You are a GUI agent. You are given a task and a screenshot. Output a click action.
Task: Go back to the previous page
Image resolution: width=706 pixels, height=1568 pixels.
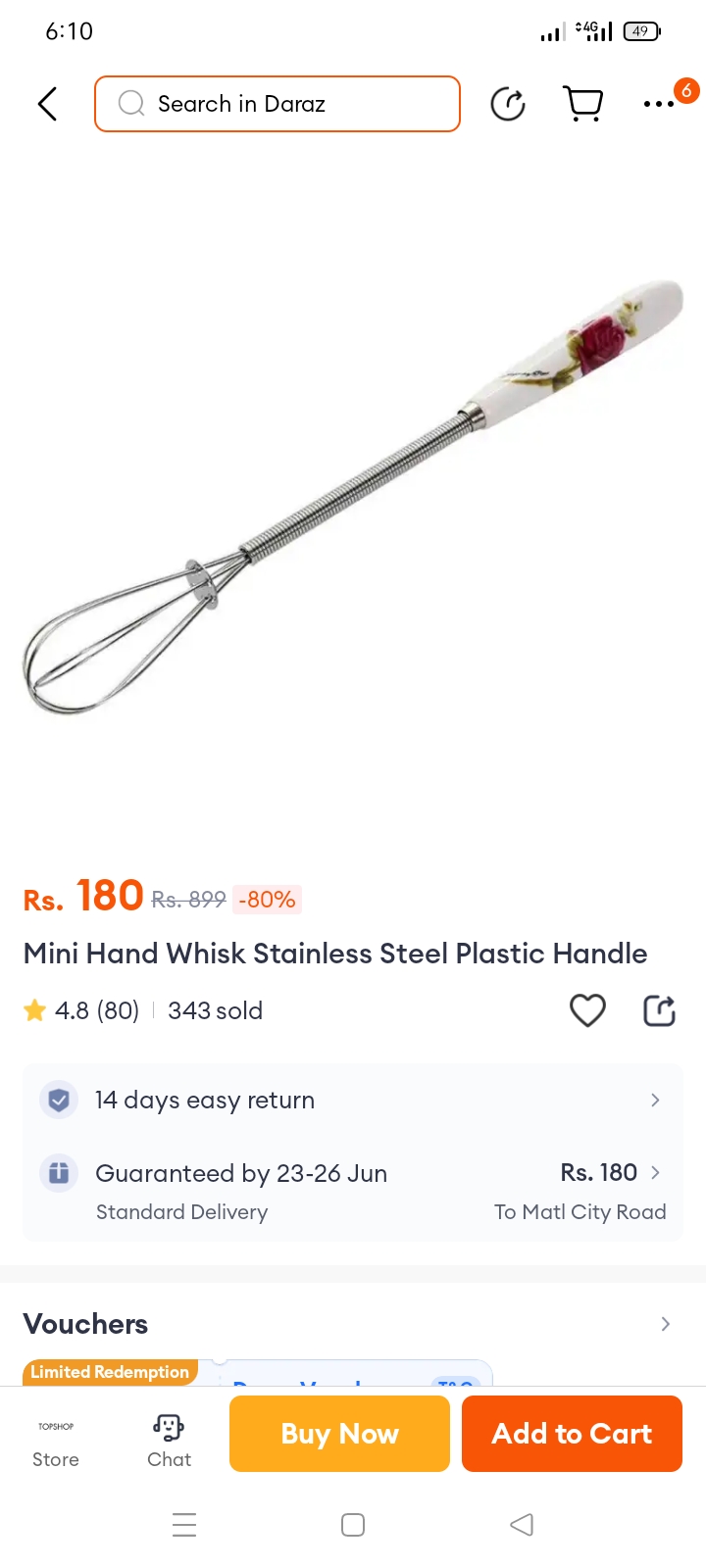pyautogui.click(x=47, y=104)
